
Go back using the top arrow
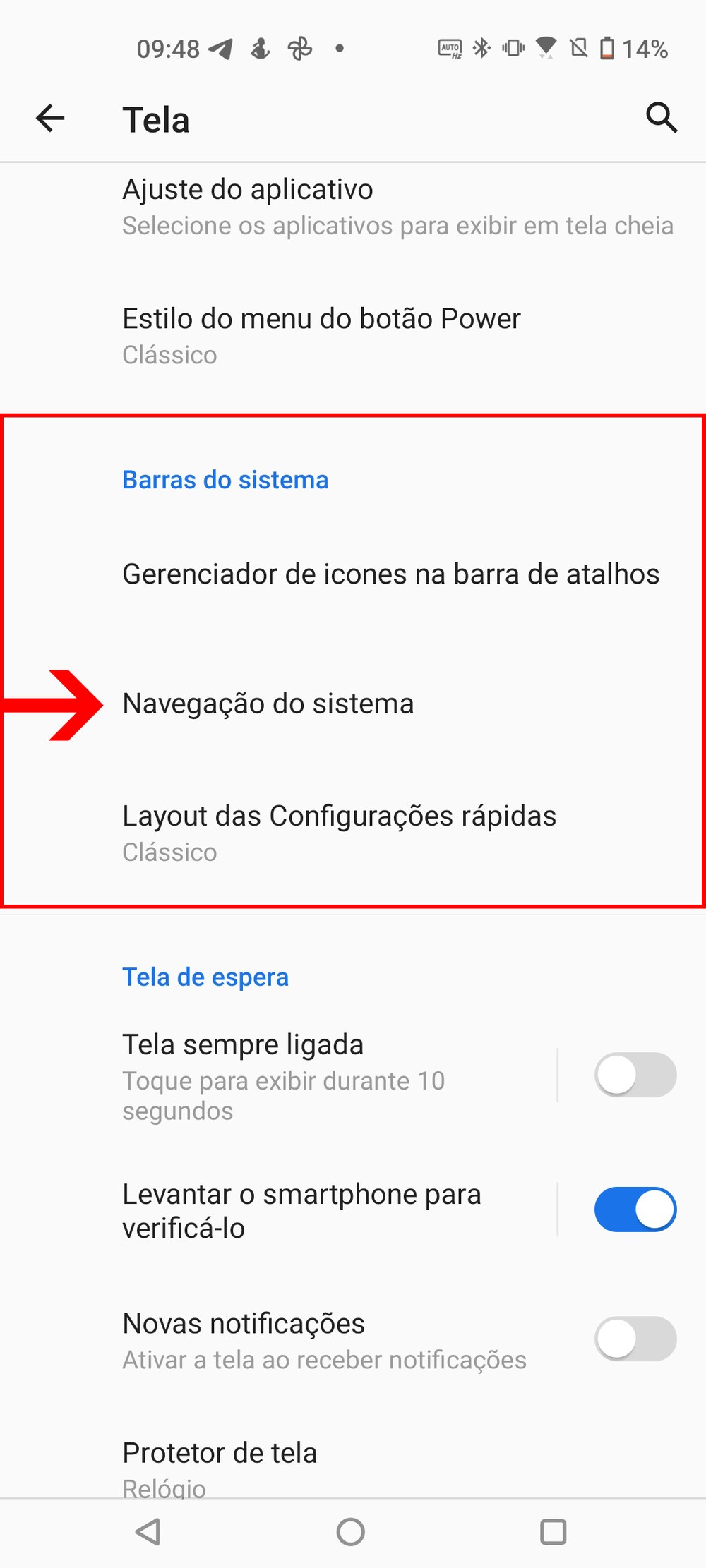pyautogui.click(x=50, y=118)
